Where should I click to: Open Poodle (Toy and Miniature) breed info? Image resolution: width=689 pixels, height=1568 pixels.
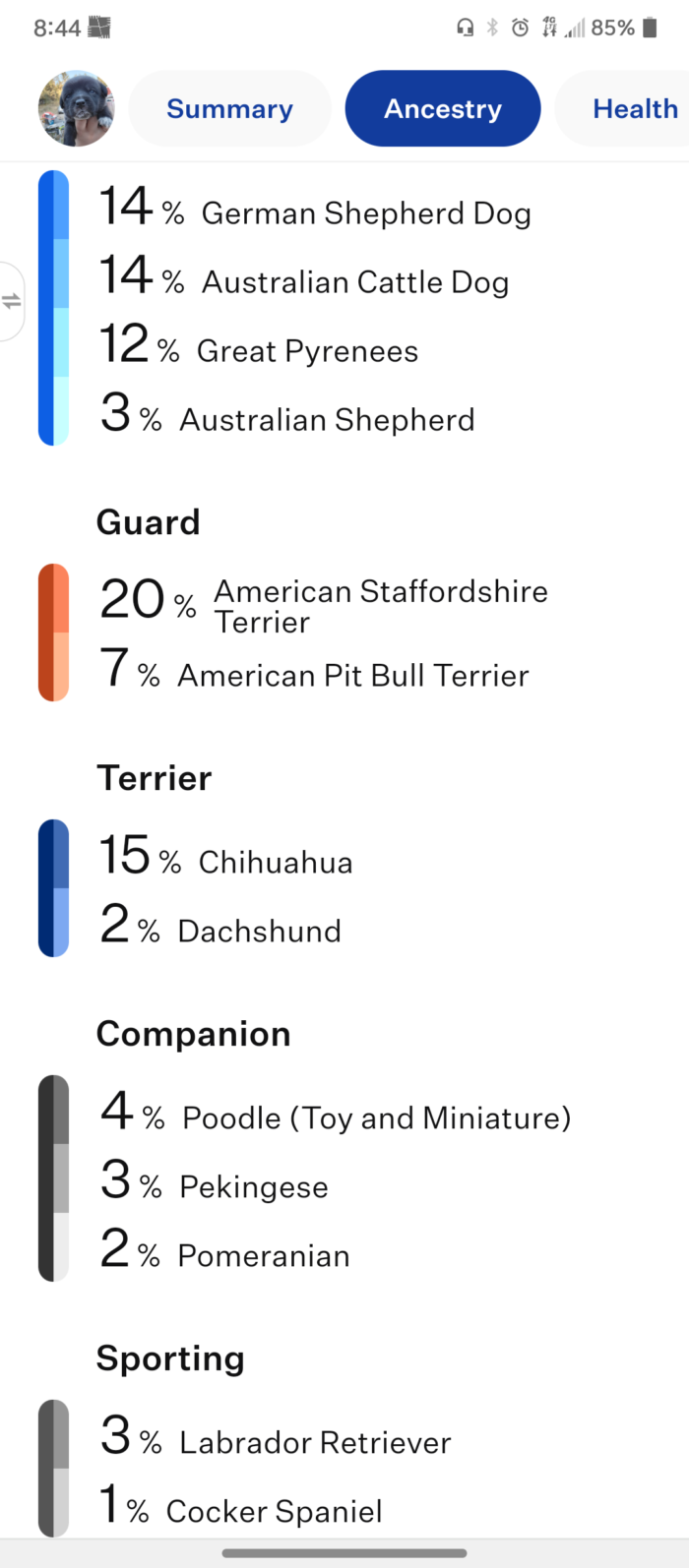335,1112
